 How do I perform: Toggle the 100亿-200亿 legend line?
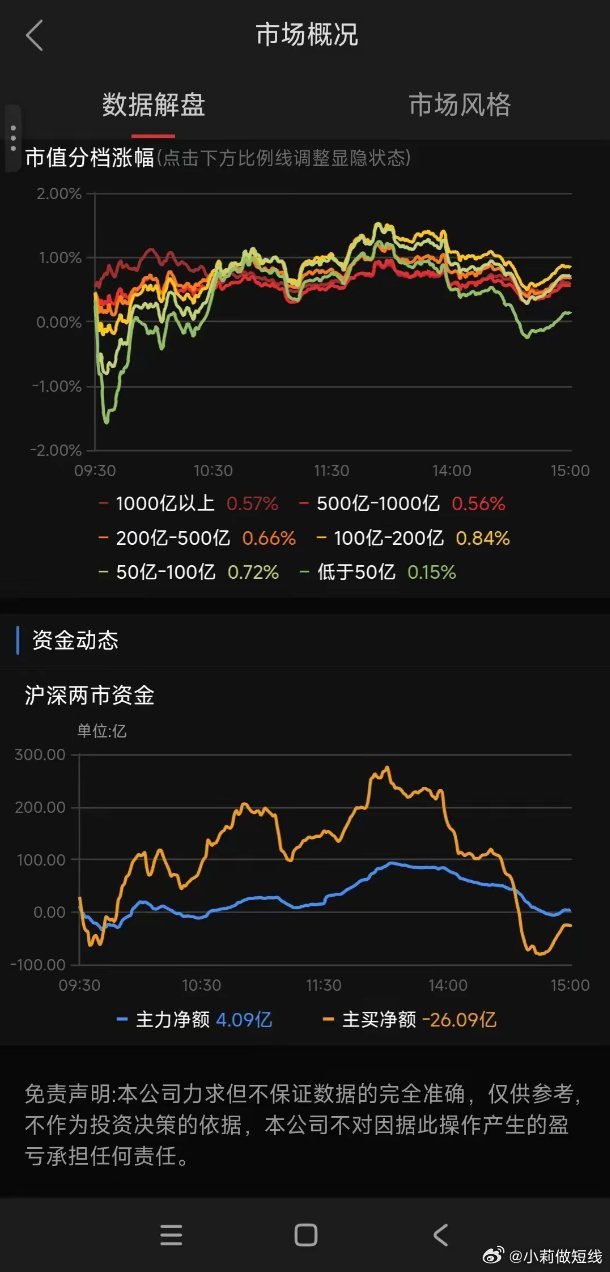tap(413, 538)
